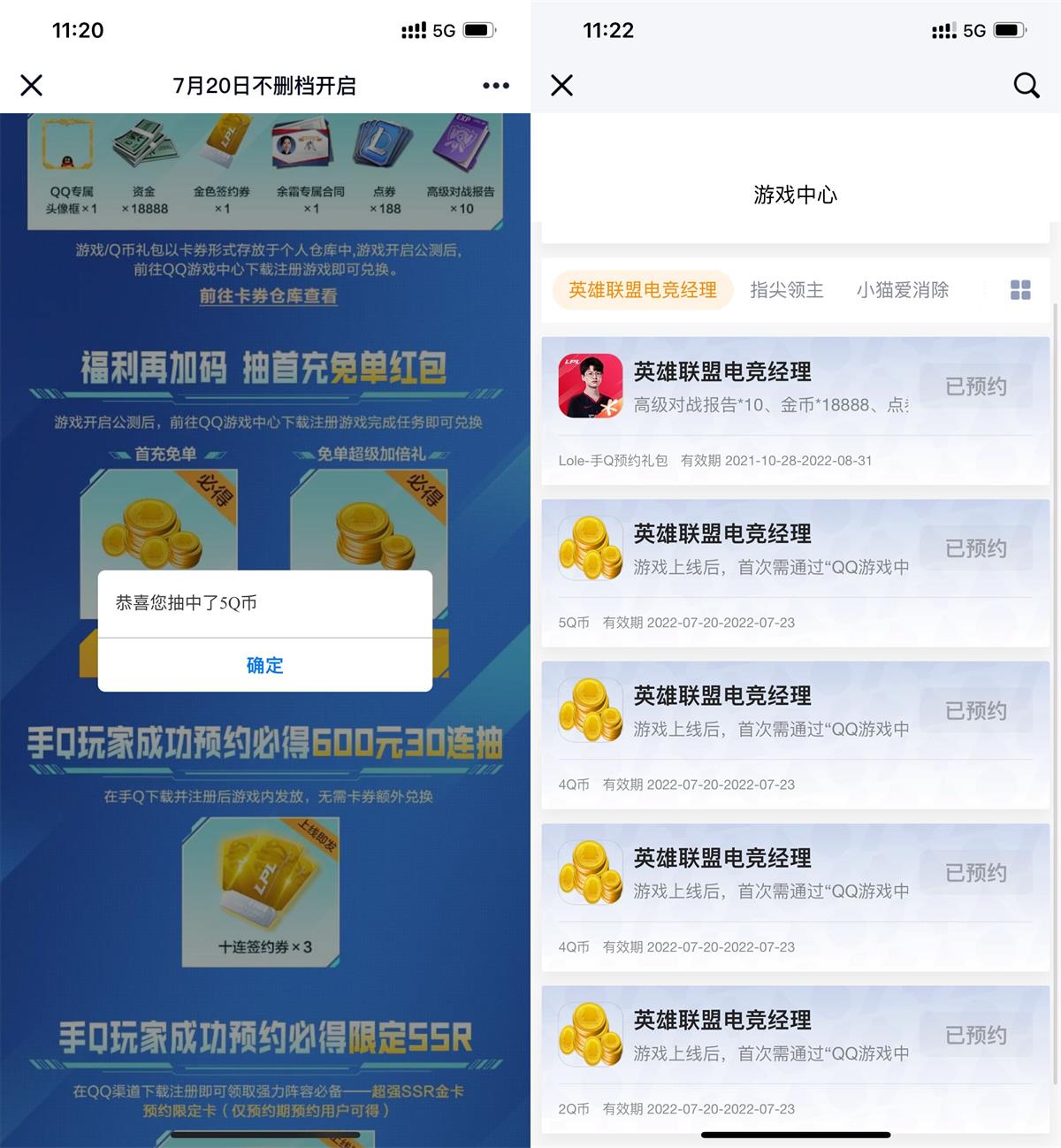The height and width of the screenshot is (1148, 1061).
Task: Open the three-dot more options menu
Action: coord(495,86)
